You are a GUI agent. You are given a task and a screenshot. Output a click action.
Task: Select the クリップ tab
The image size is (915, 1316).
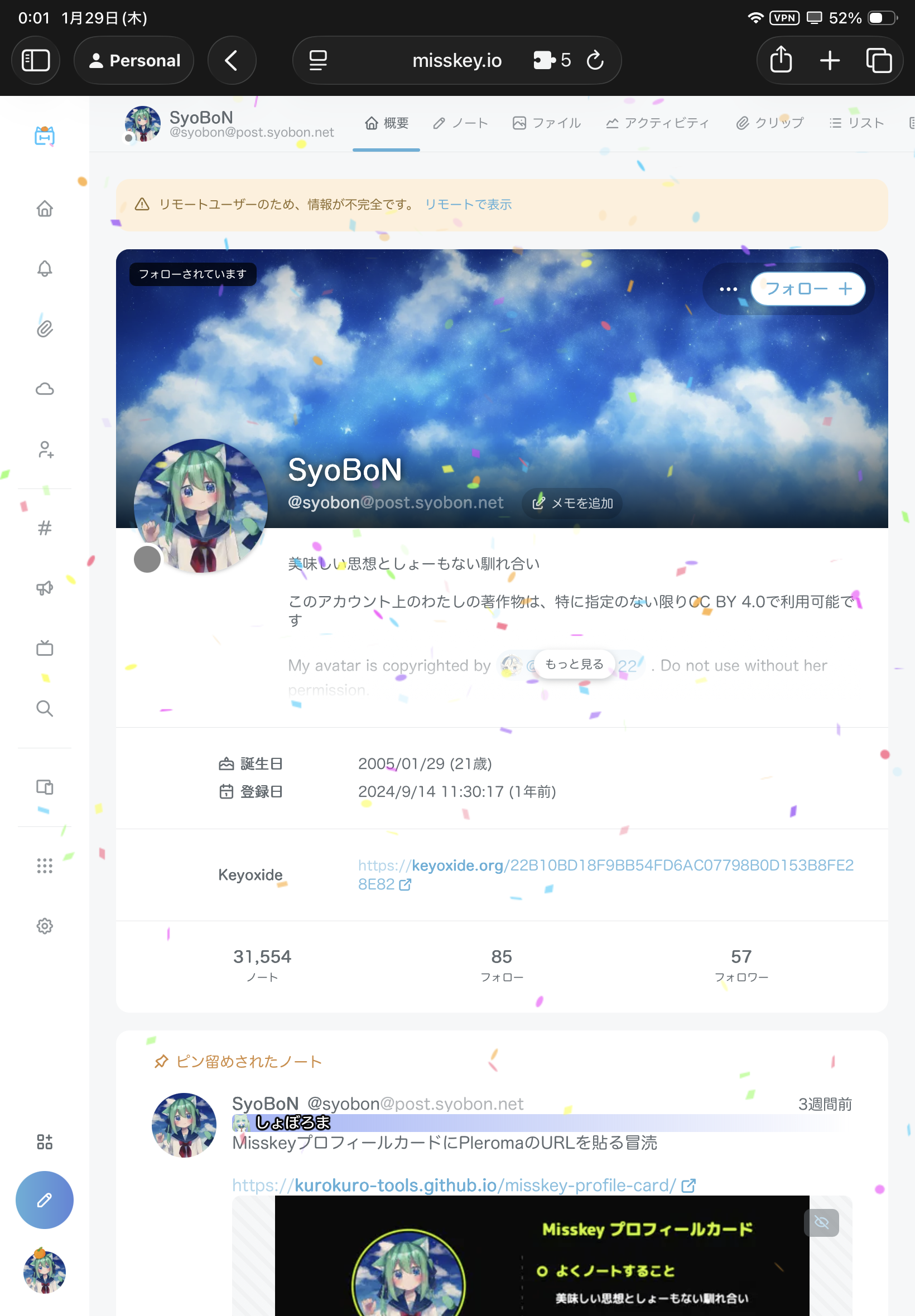[x=770, y=123]
